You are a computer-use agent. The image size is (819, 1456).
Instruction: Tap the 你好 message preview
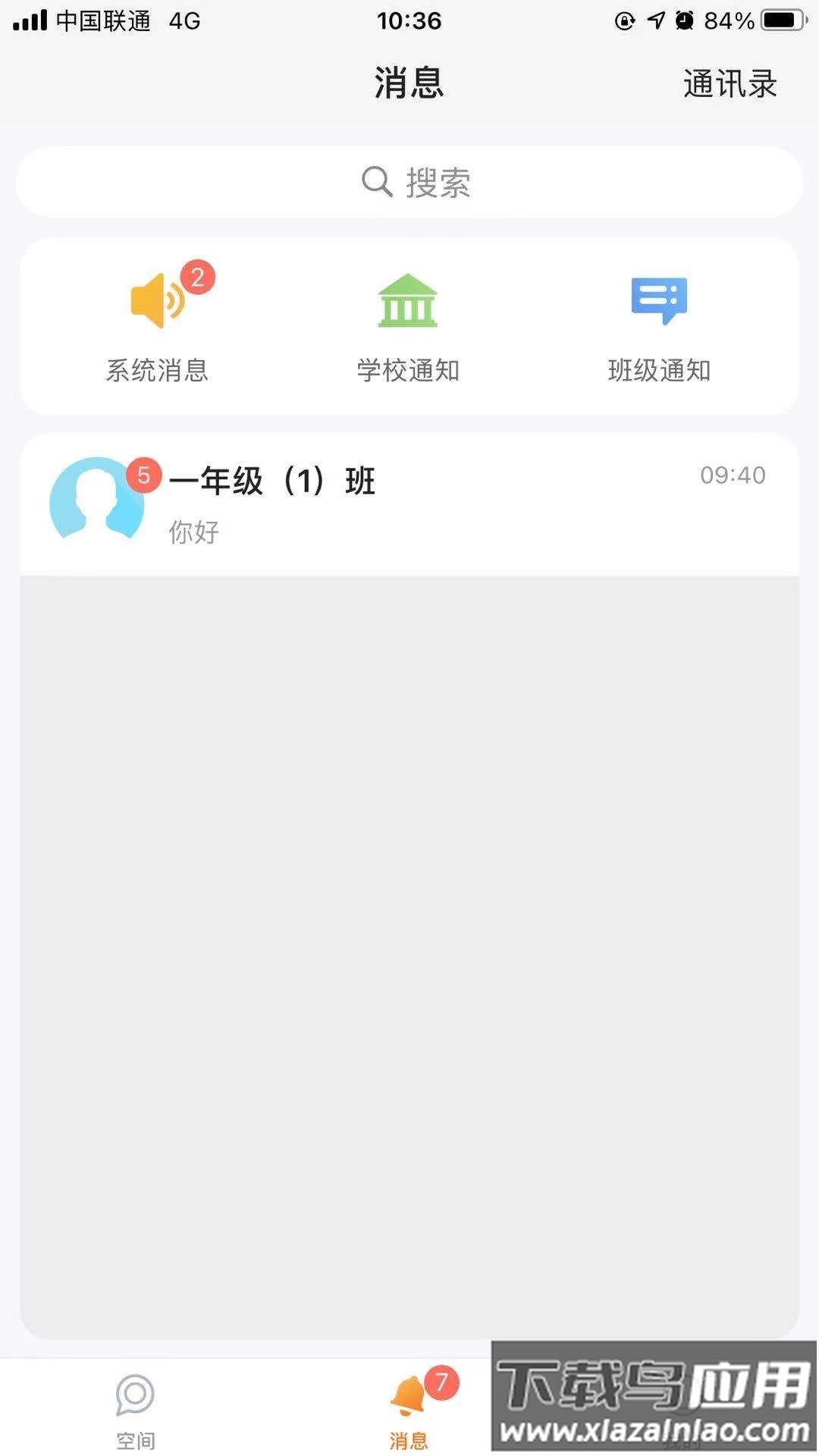(x=191, y=533)
